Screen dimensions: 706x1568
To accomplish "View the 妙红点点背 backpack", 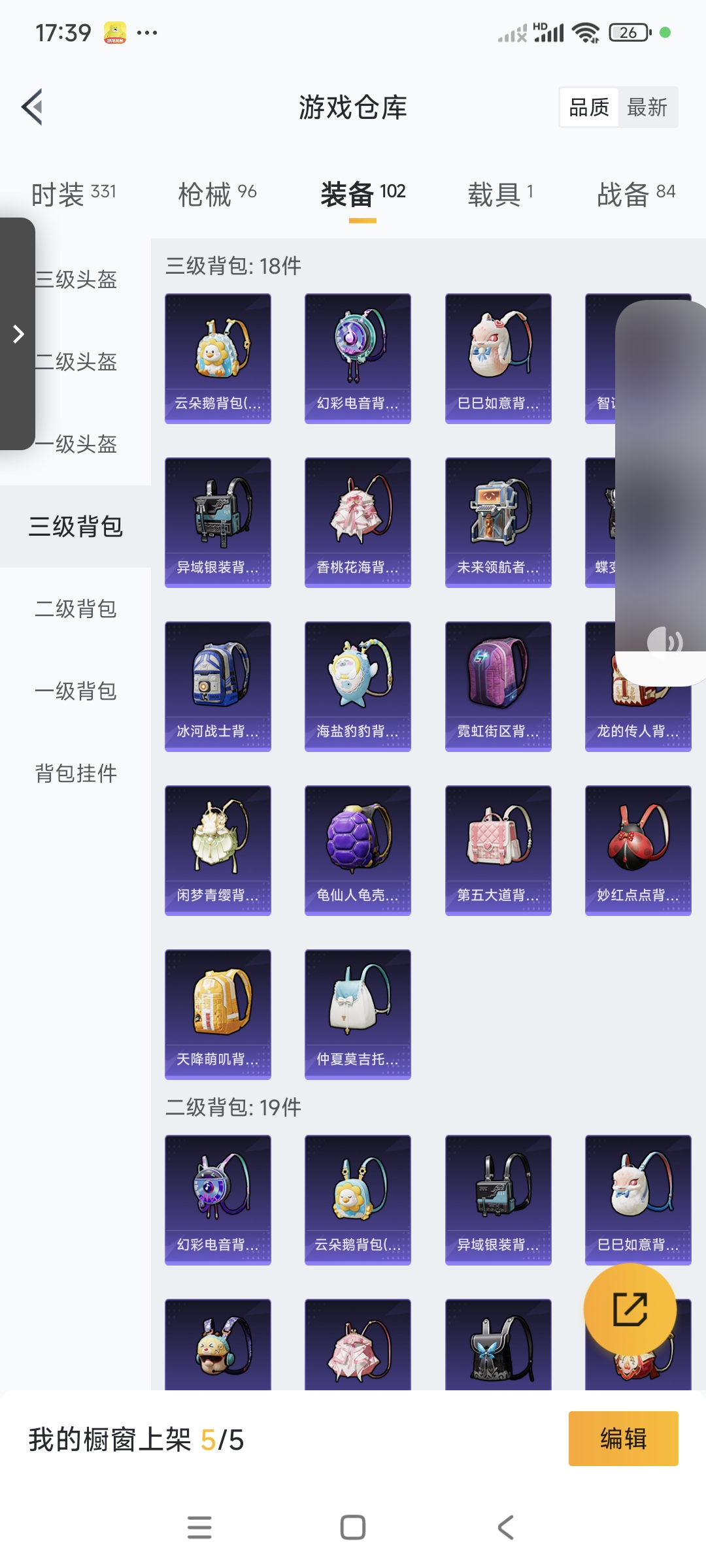I will tap(638, 850).
